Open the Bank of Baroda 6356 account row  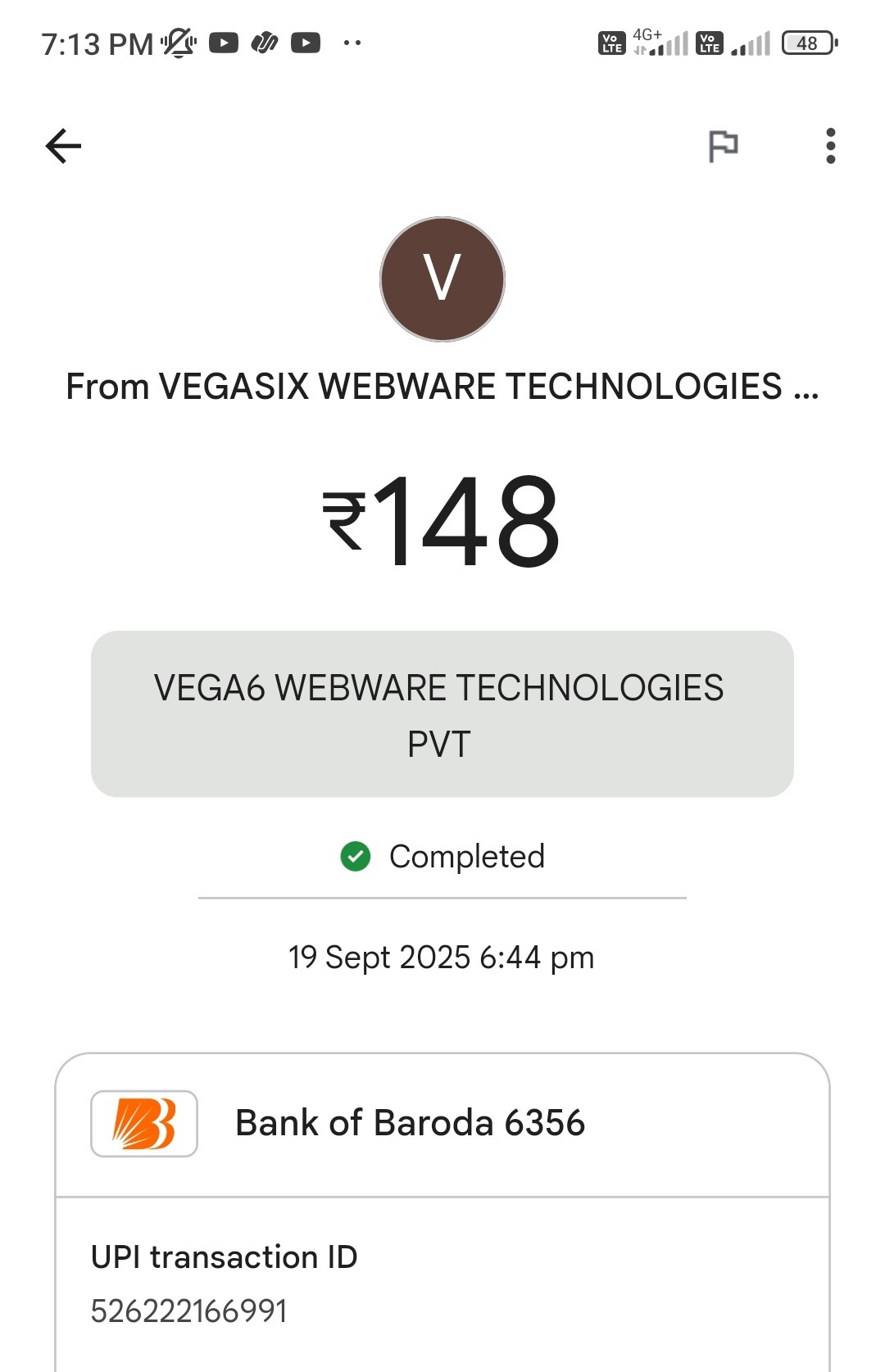tap(442, 1123)
